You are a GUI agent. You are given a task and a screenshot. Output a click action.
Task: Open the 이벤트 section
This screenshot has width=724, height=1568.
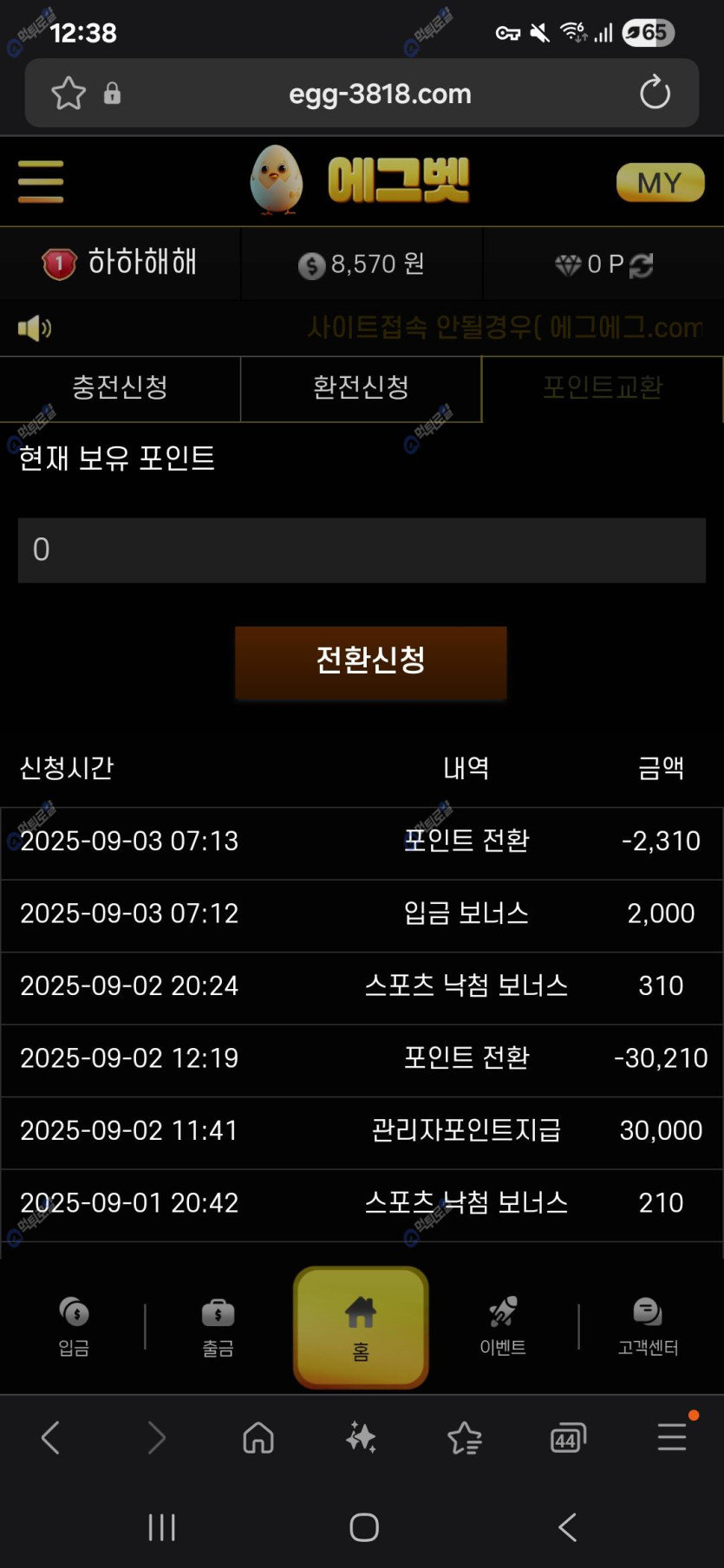(x=503, y=1327)
